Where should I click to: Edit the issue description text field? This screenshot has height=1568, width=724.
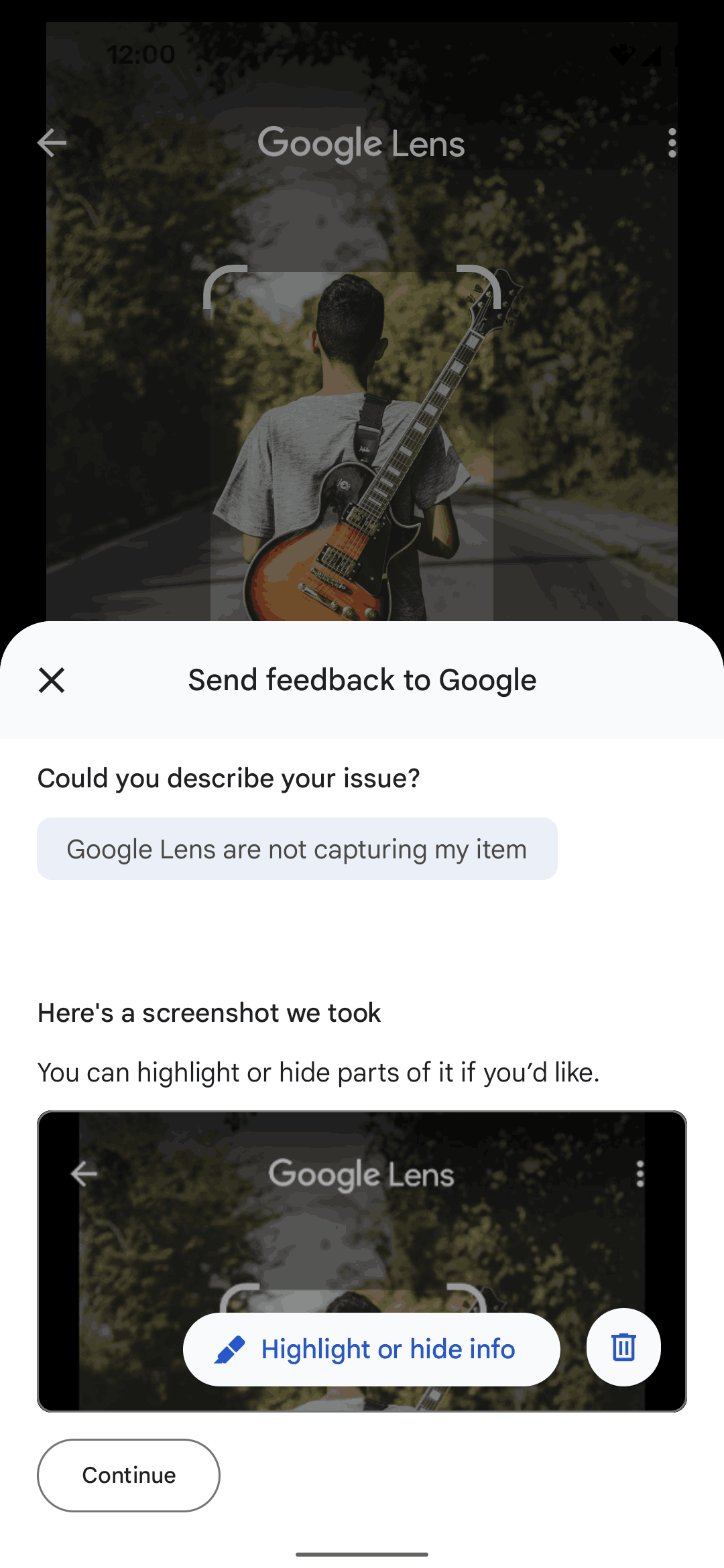[x=297, y=849]
